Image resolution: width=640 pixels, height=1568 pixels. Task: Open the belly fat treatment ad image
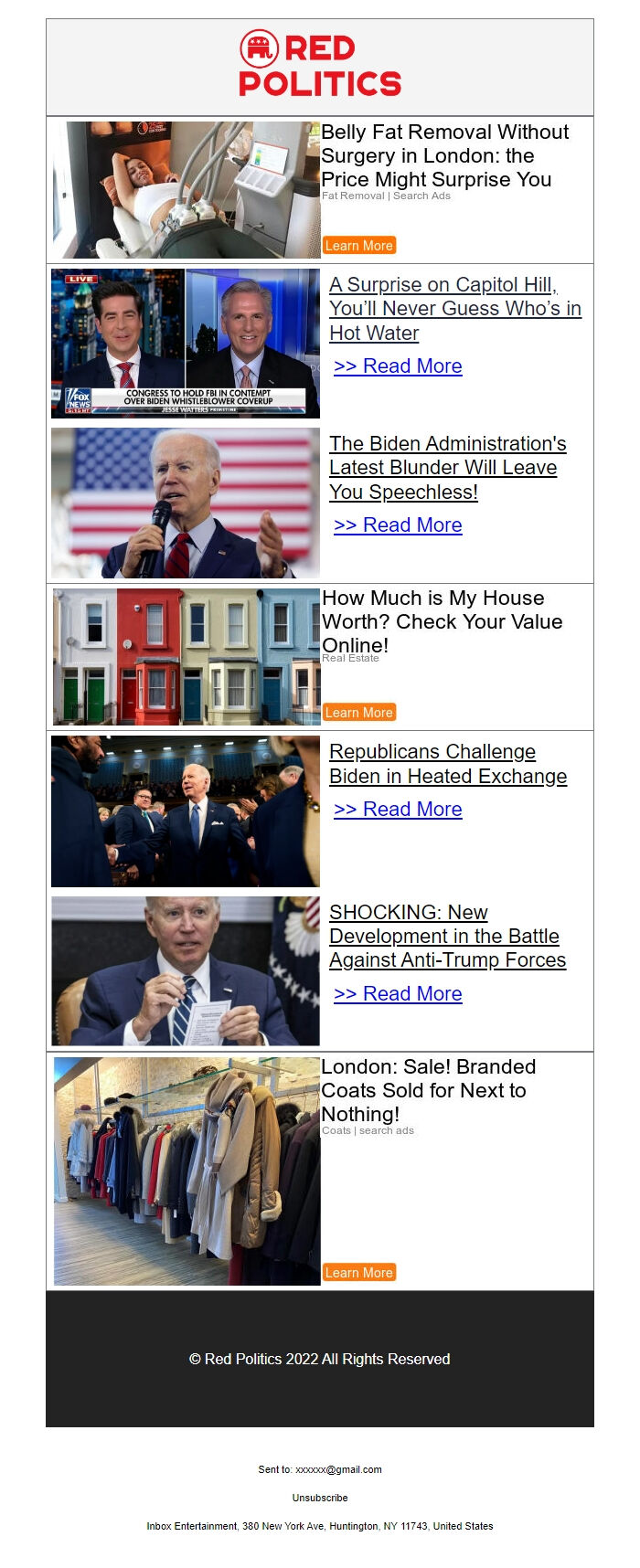[187, 190]
